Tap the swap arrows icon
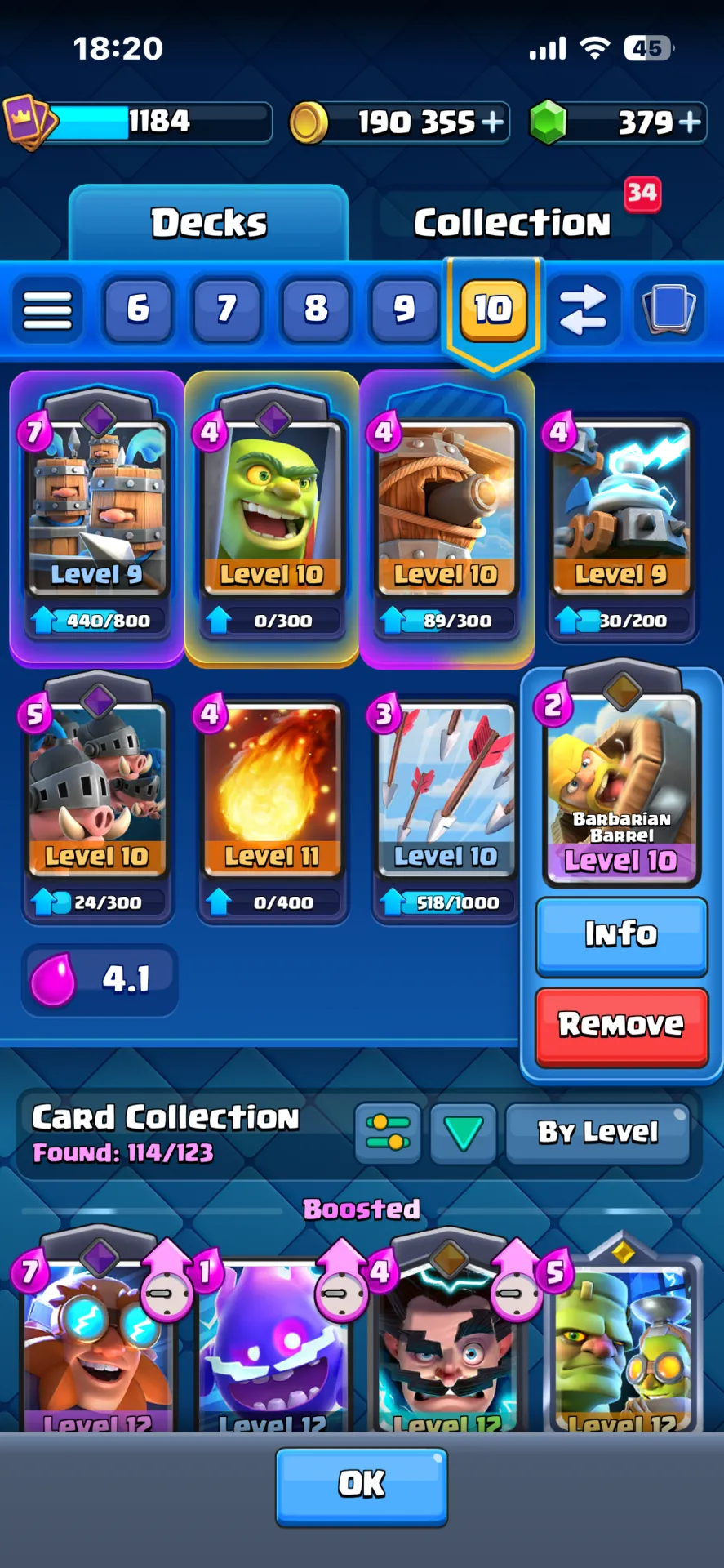This screenshot has width=724, height=1568. pyautogui.click(x=582, y=310)
